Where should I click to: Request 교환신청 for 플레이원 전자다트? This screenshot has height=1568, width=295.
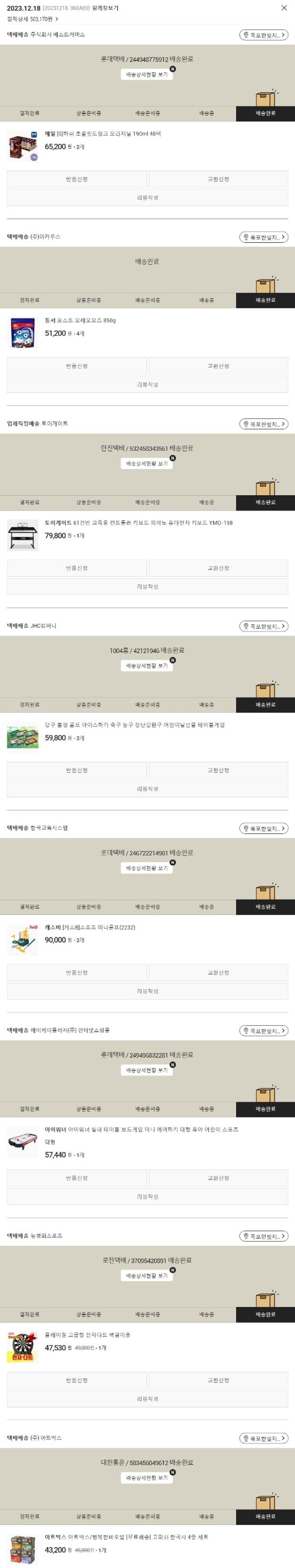point(218,1380)
